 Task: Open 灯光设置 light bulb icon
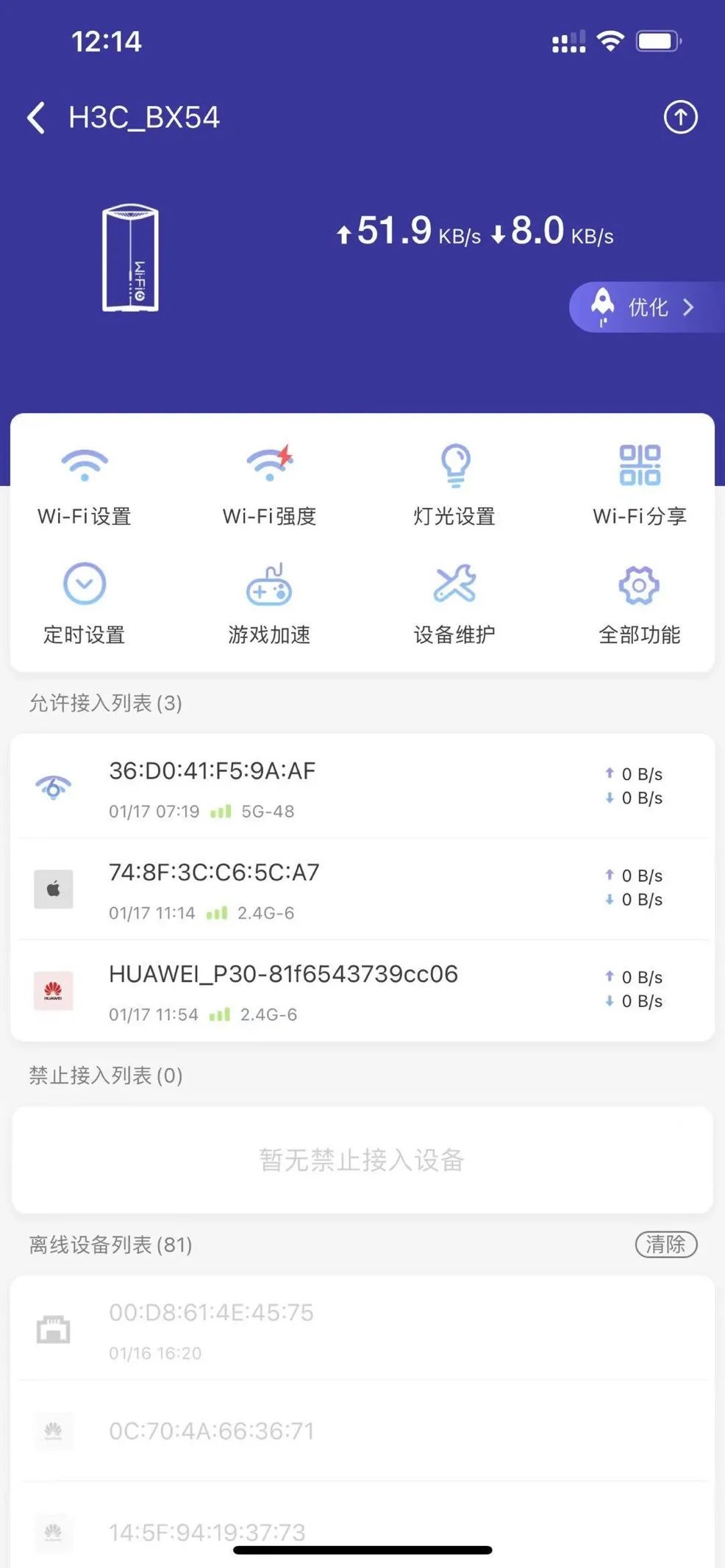coord(454,463)
